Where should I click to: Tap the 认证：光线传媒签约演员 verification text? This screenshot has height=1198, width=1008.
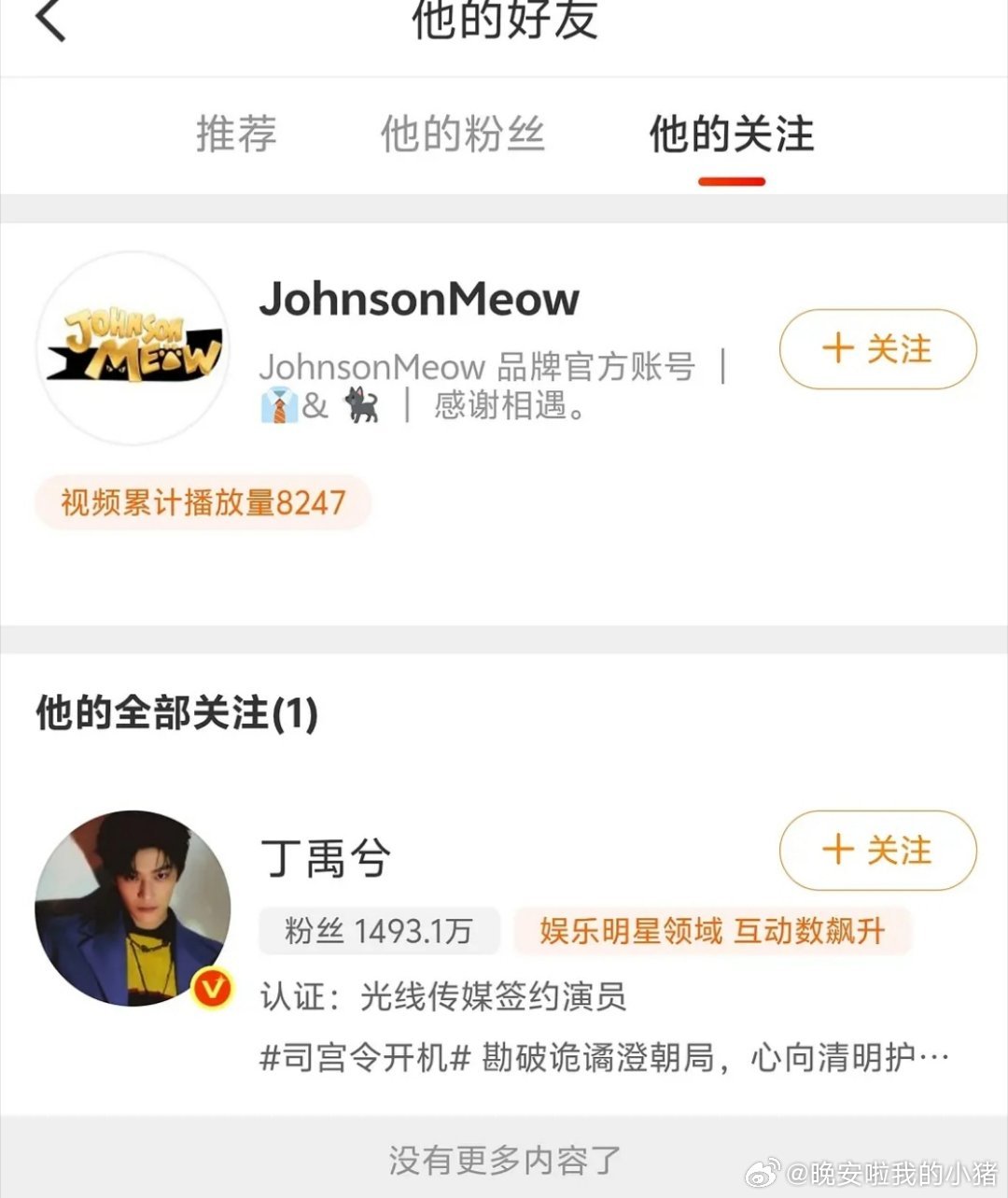tap(445, 998)
